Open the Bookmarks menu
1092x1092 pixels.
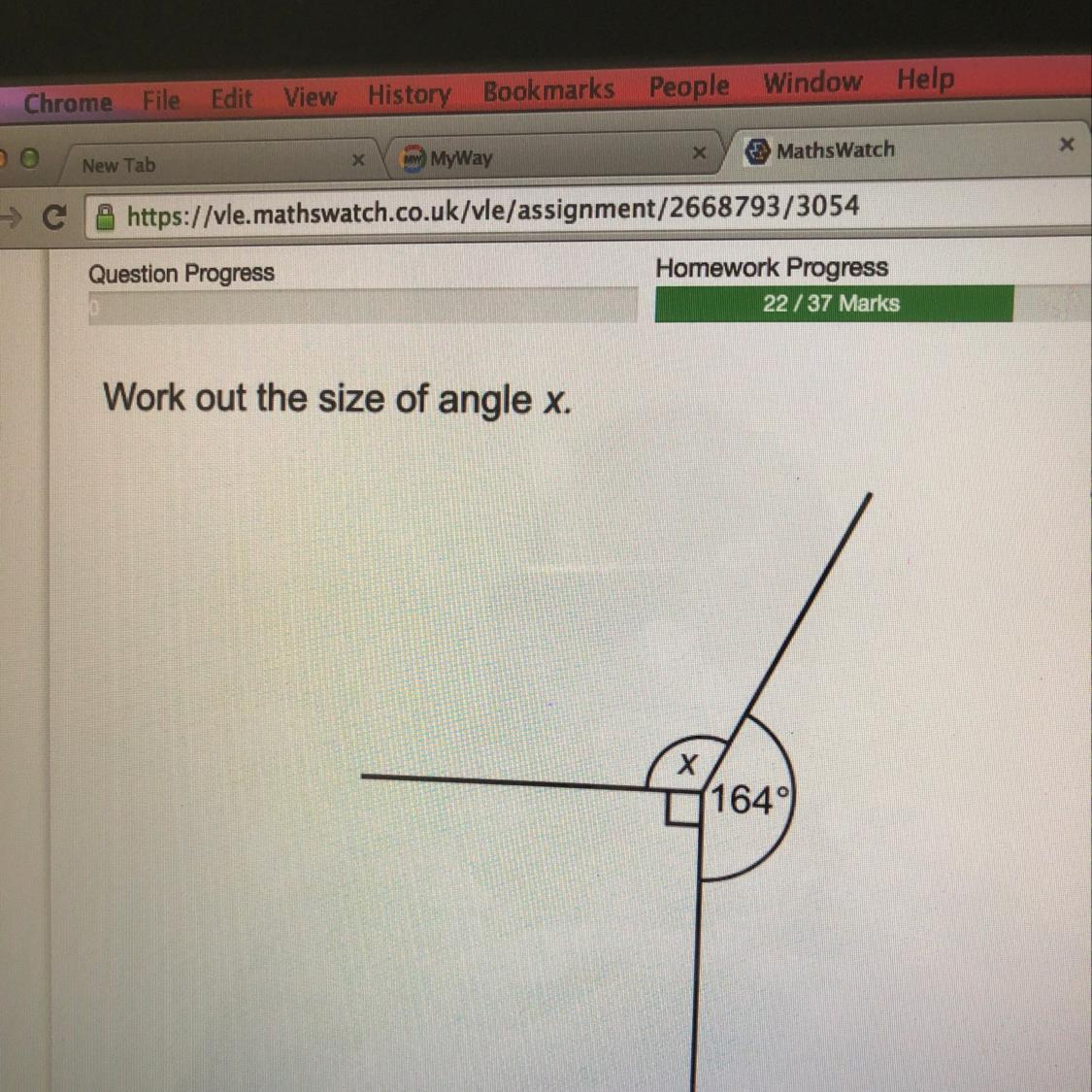[x=548, y=90]
